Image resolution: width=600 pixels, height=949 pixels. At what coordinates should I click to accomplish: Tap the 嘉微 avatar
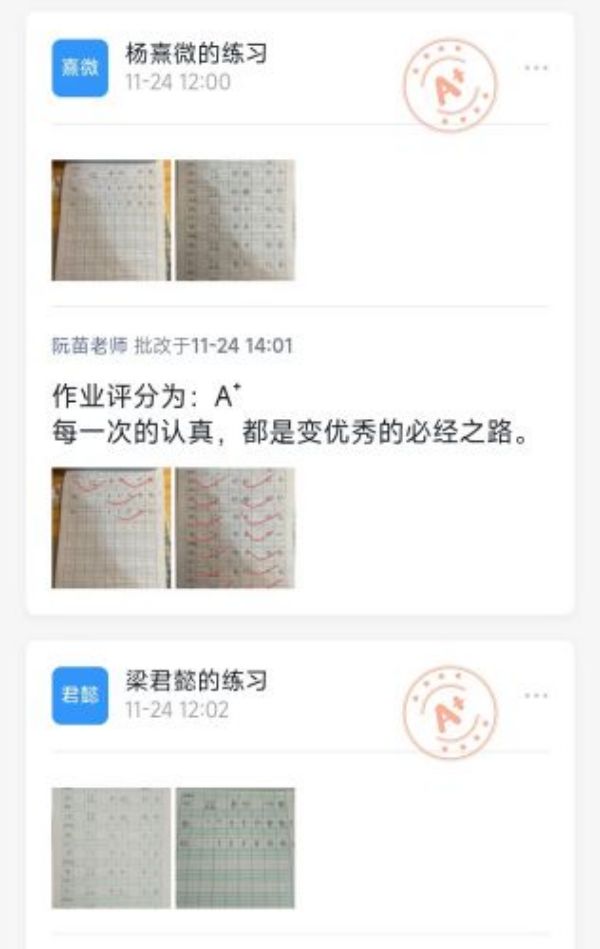(80, 68)
